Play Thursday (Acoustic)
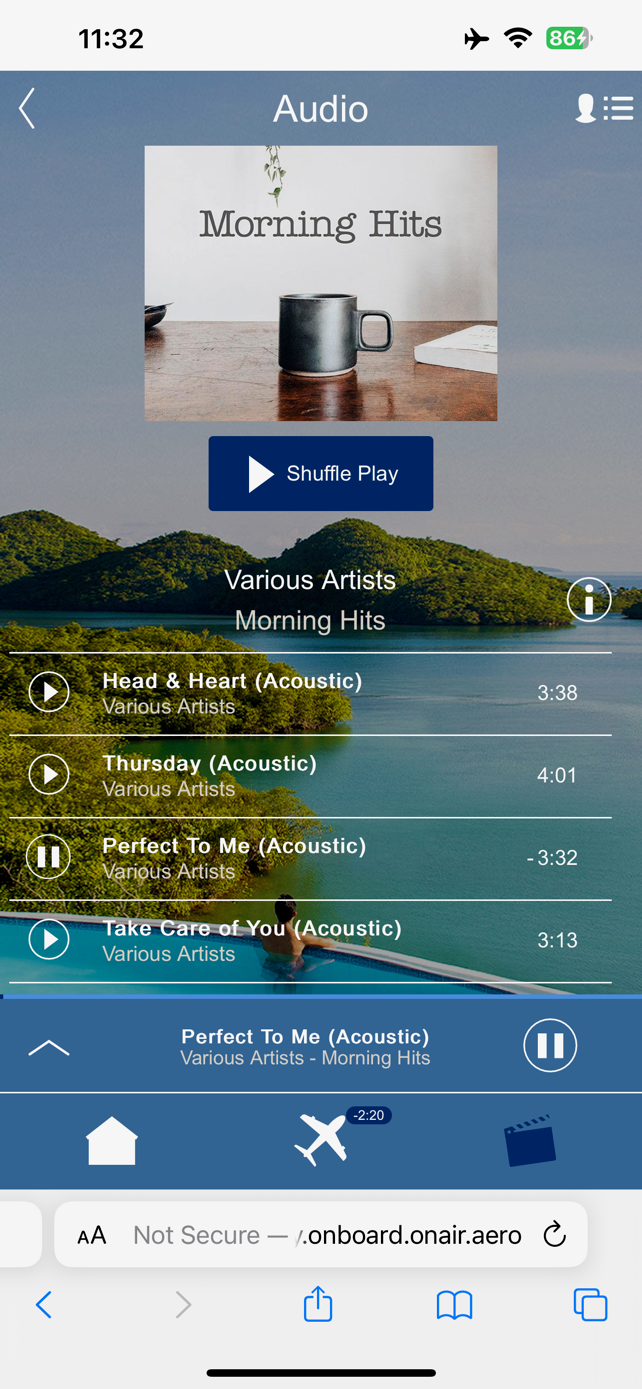Viewport: 642px width, 1389px height. point(49,774)
